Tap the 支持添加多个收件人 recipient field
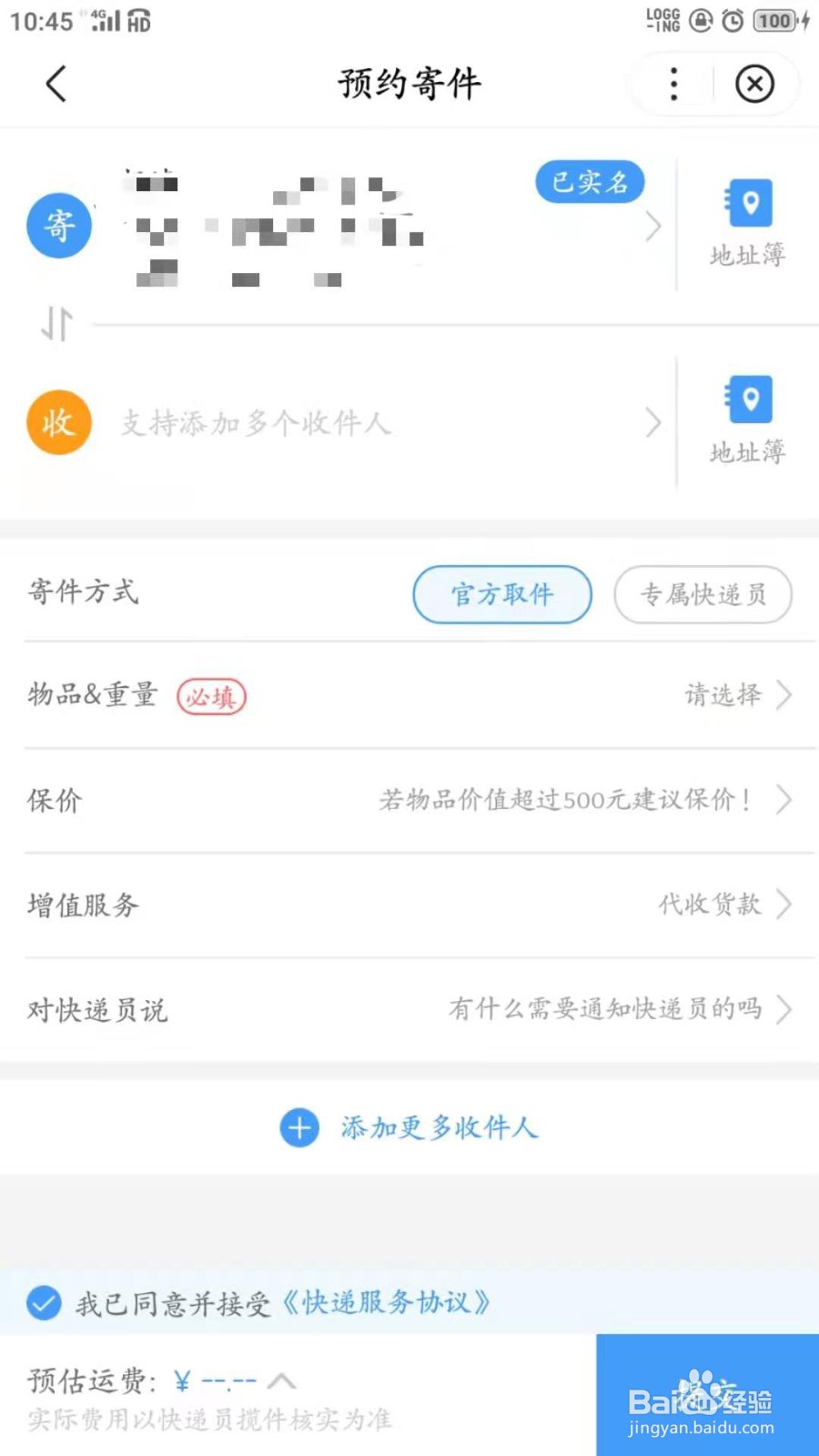 click(x=255, y=422)
